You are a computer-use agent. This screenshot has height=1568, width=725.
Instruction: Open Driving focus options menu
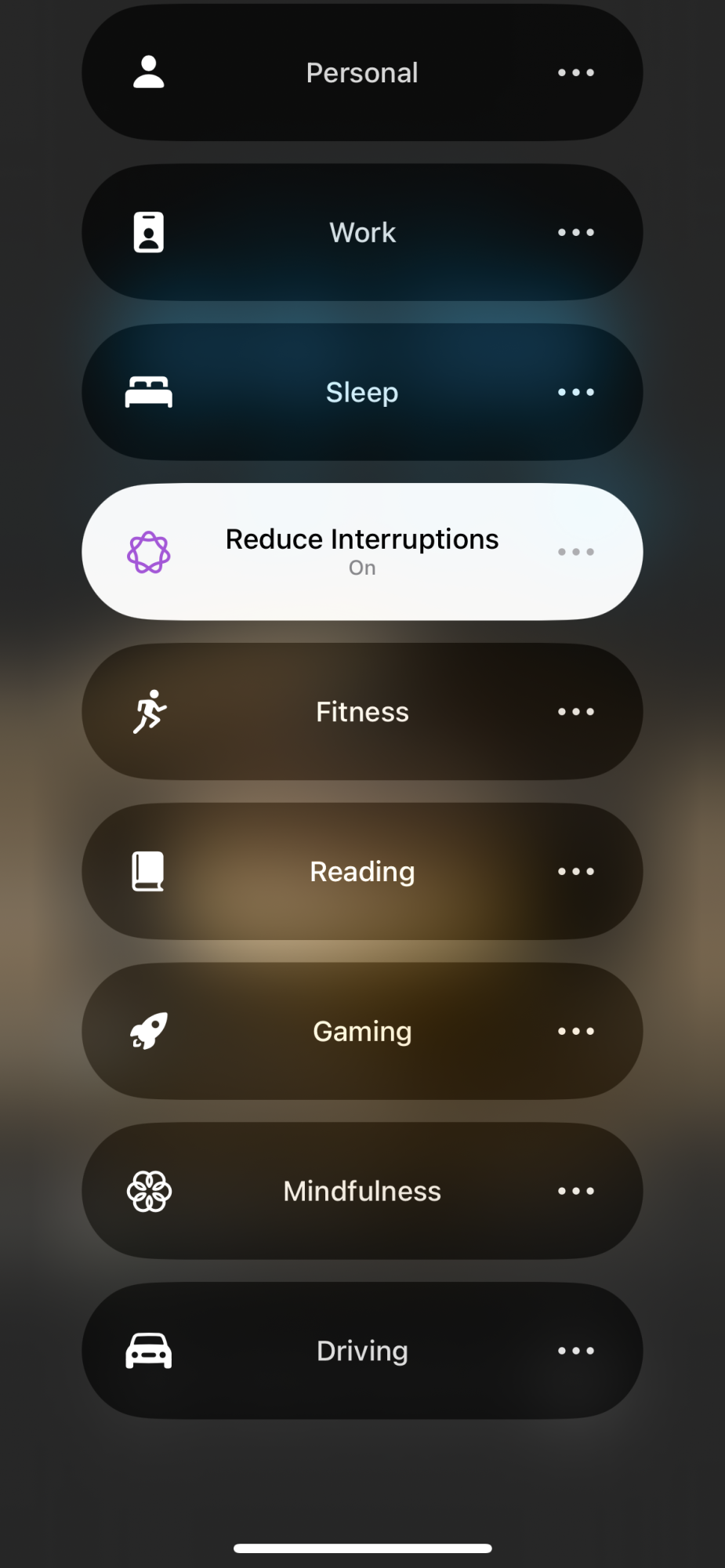576,1351
